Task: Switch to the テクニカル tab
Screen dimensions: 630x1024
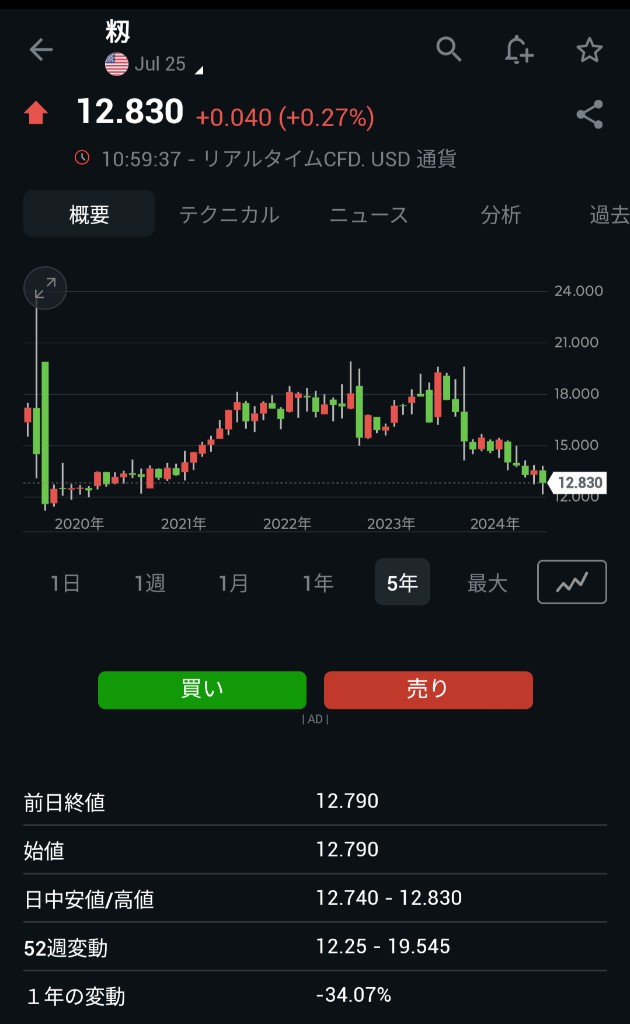Action: coord(229,214)
